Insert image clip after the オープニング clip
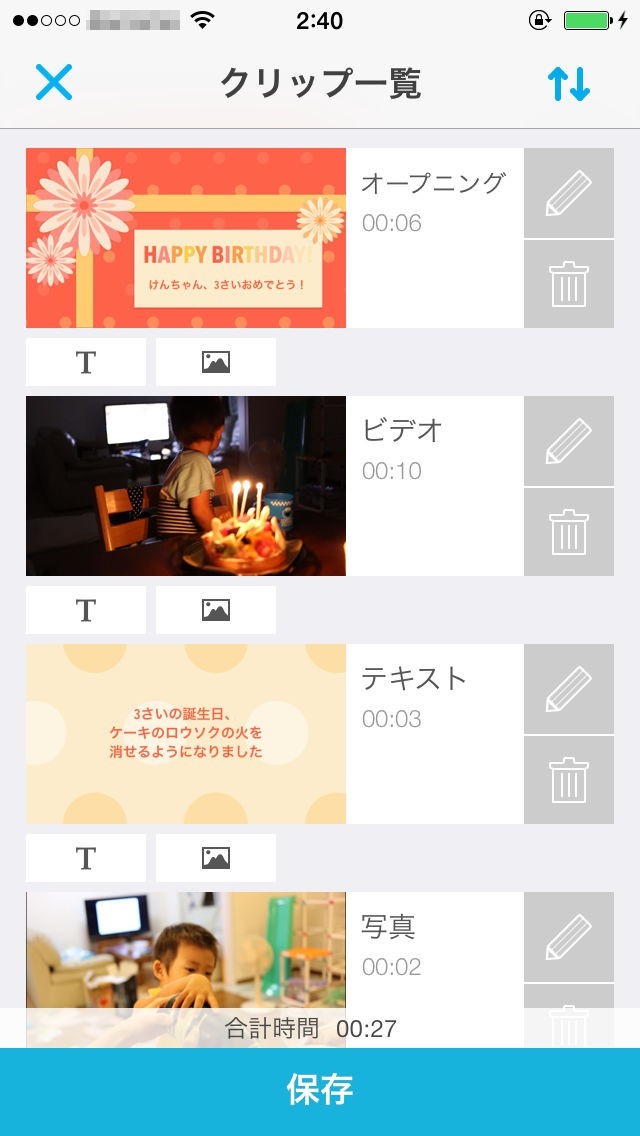 [x=216, y=362]
